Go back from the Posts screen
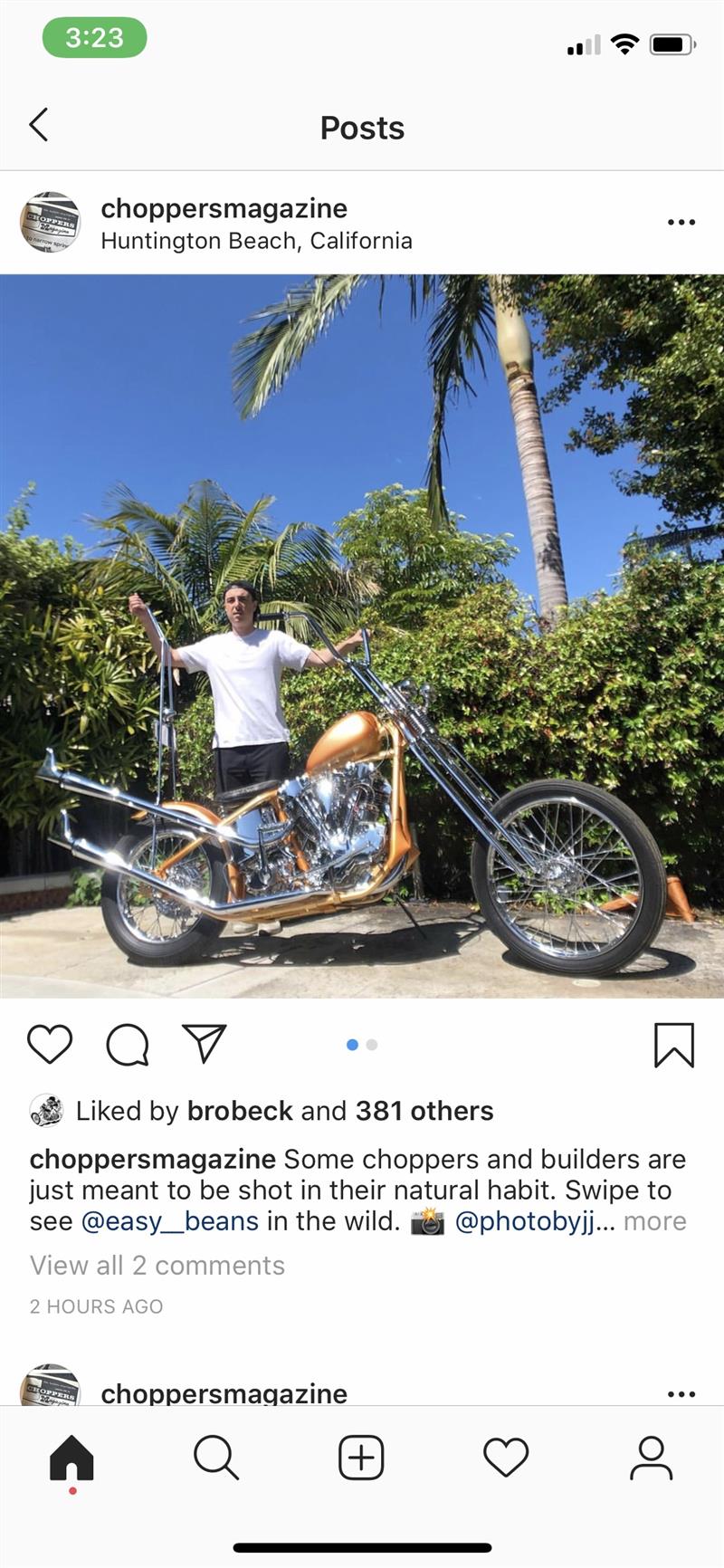This screenshot has height=1568, width=724. [x=38, y=125]
